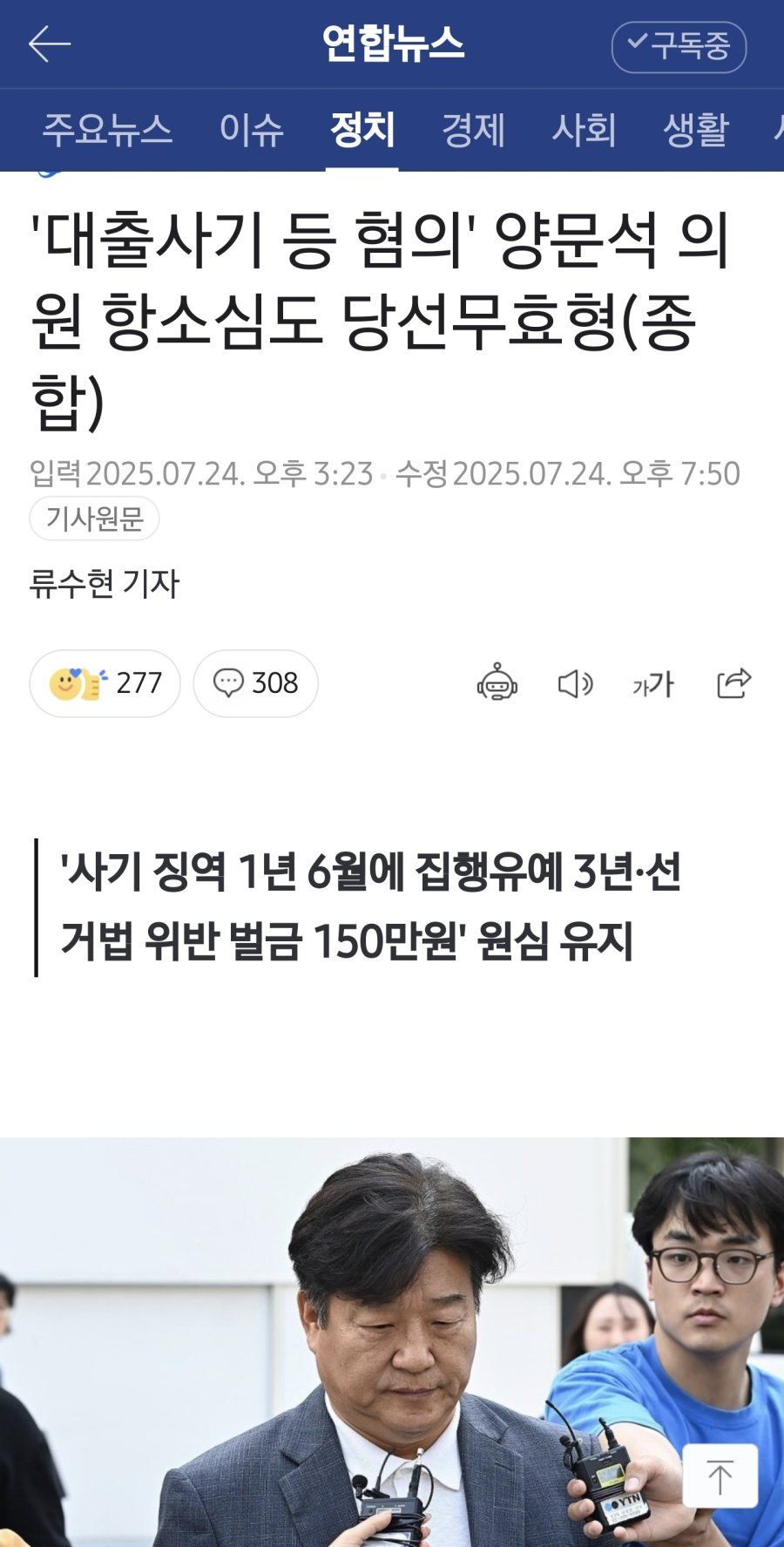Open the 생활 tab
Viewport: 784px width, 1547px height.
695,131
